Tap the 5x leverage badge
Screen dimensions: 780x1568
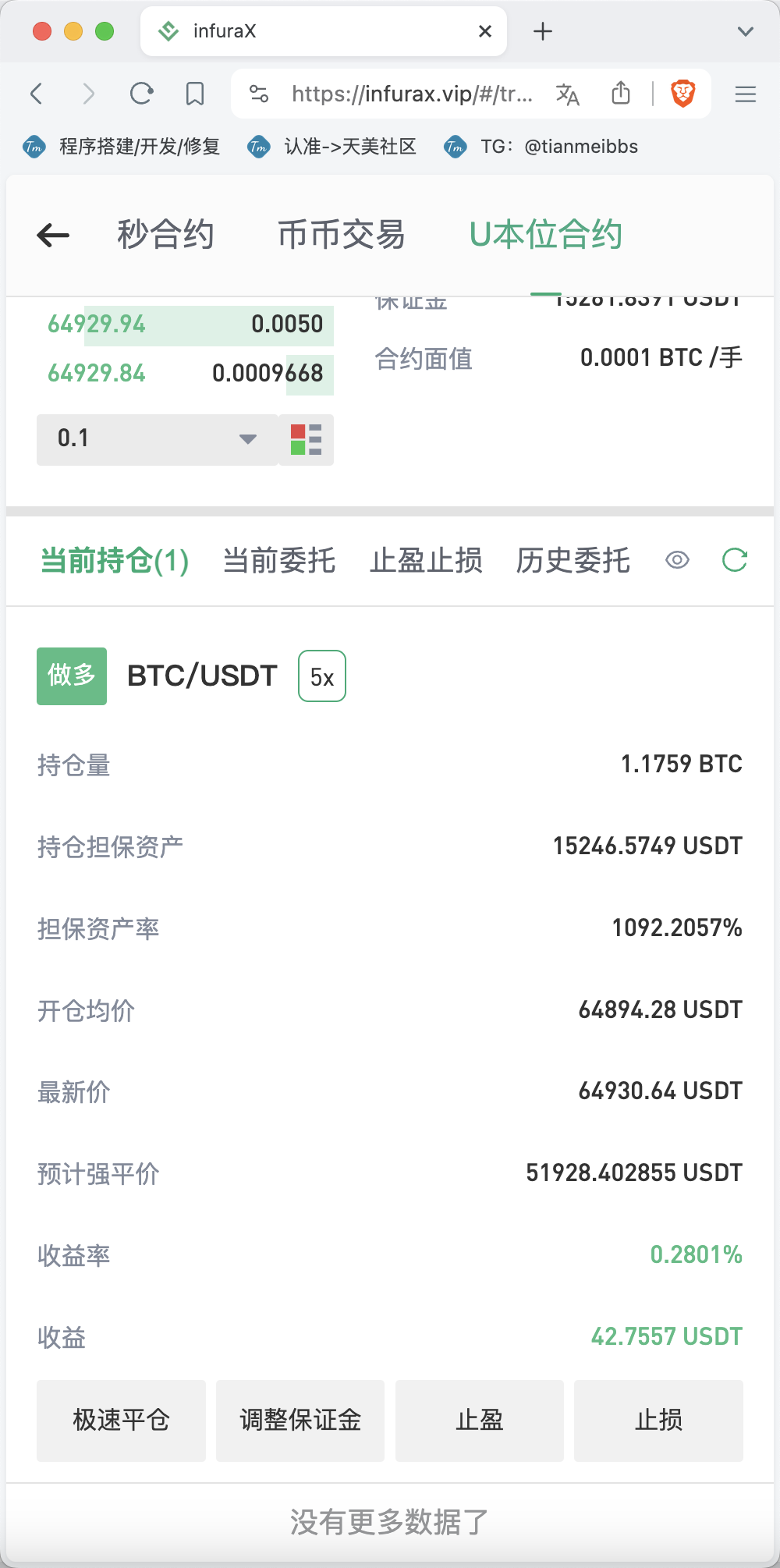pyautogui.click(x=322, y=676)
